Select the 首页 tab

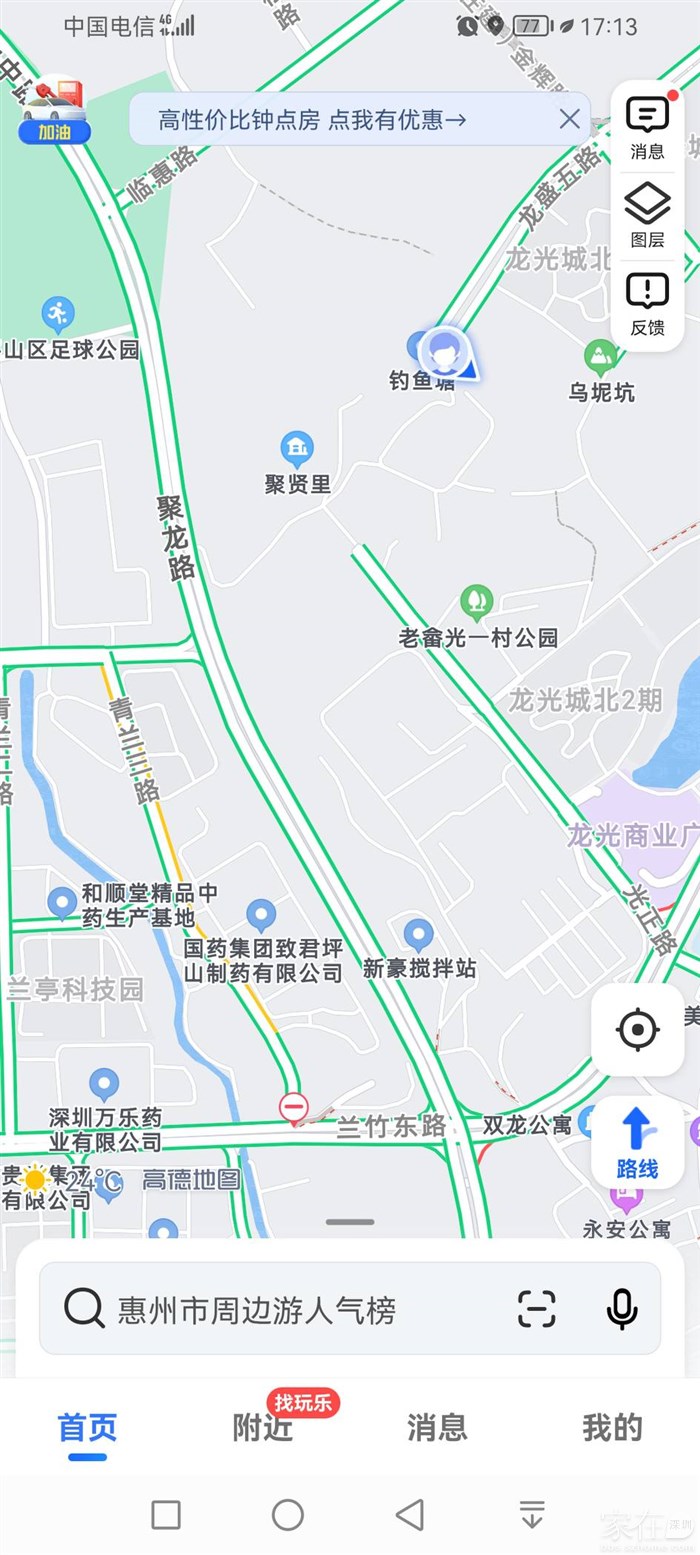(x=87, y=1427)
